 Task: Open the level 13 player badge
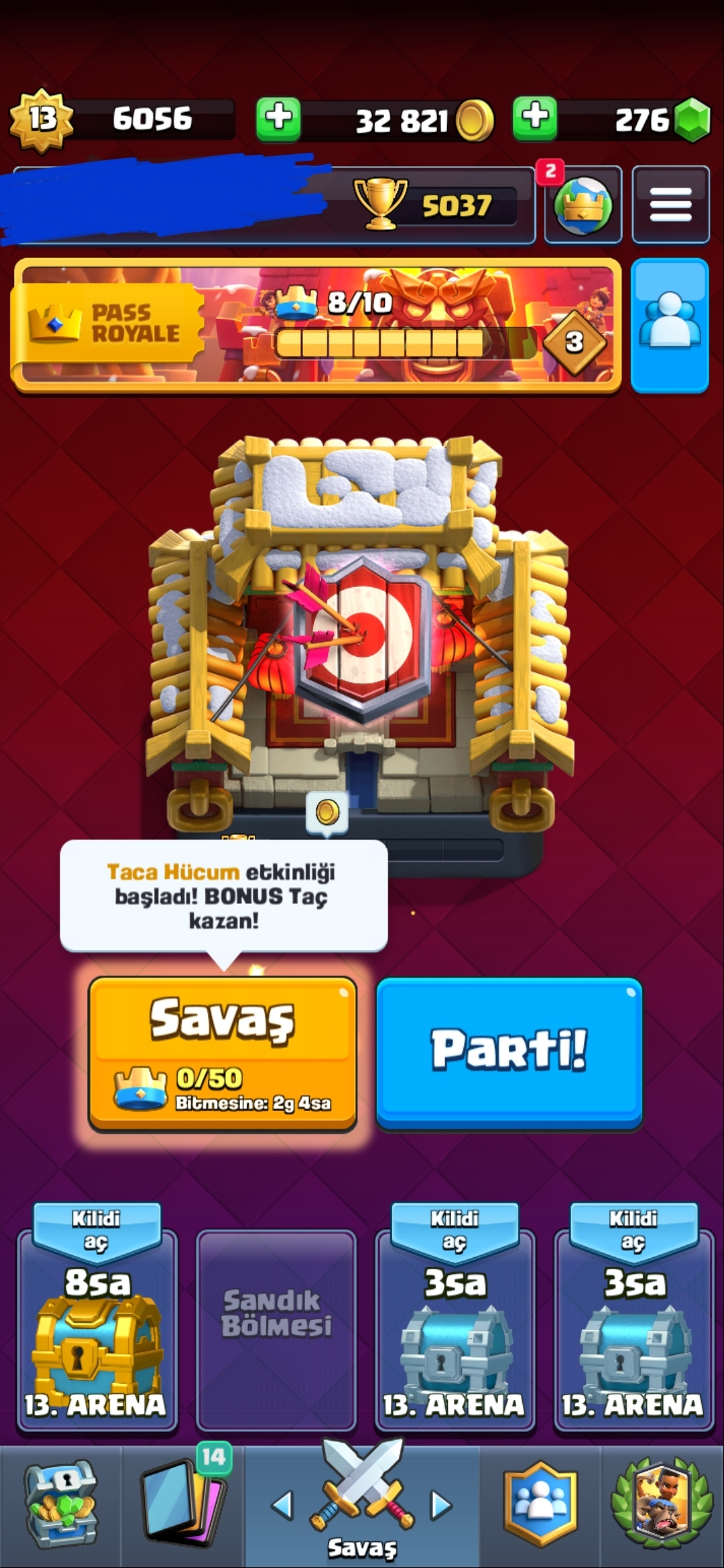point(42,120)
